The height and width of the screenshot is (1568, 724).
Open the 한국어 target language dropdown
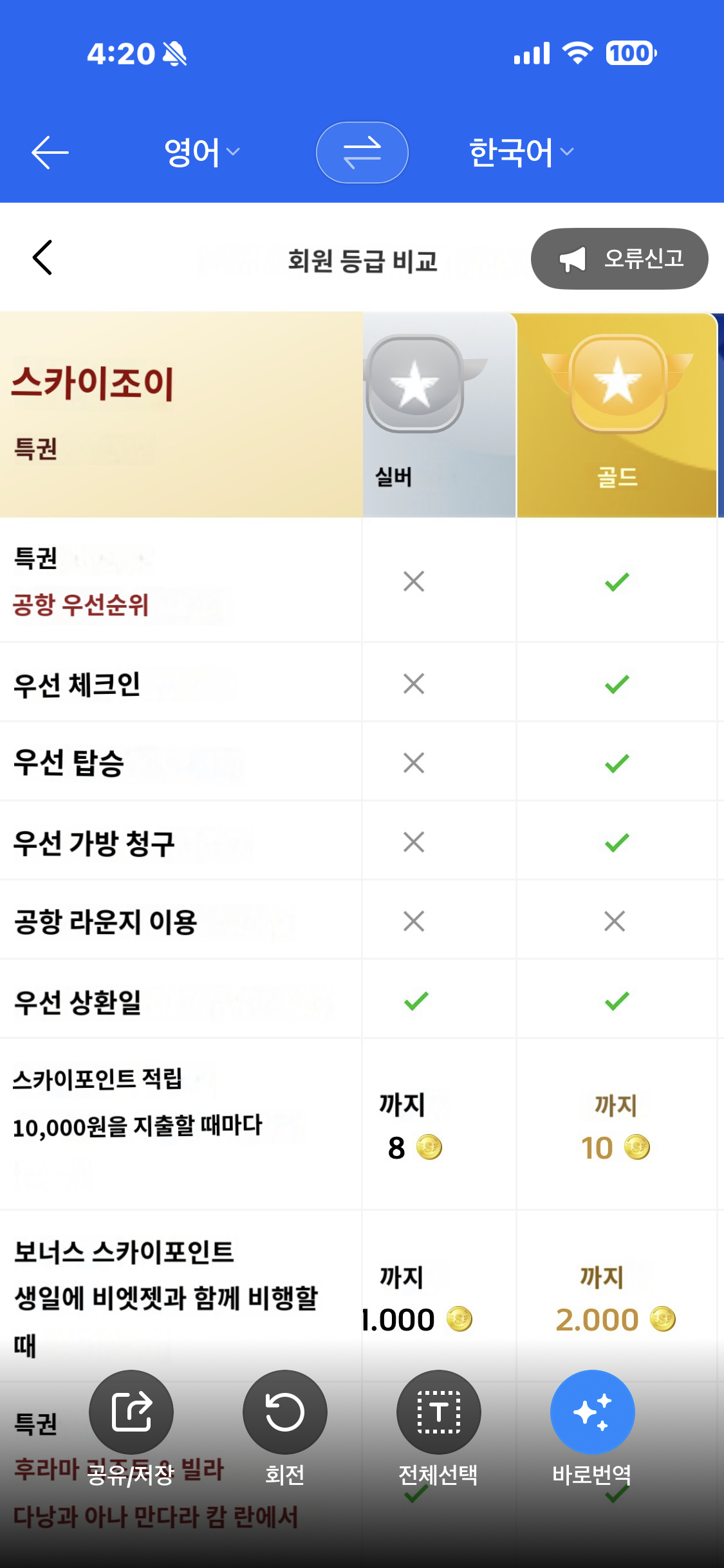[521, 153]
